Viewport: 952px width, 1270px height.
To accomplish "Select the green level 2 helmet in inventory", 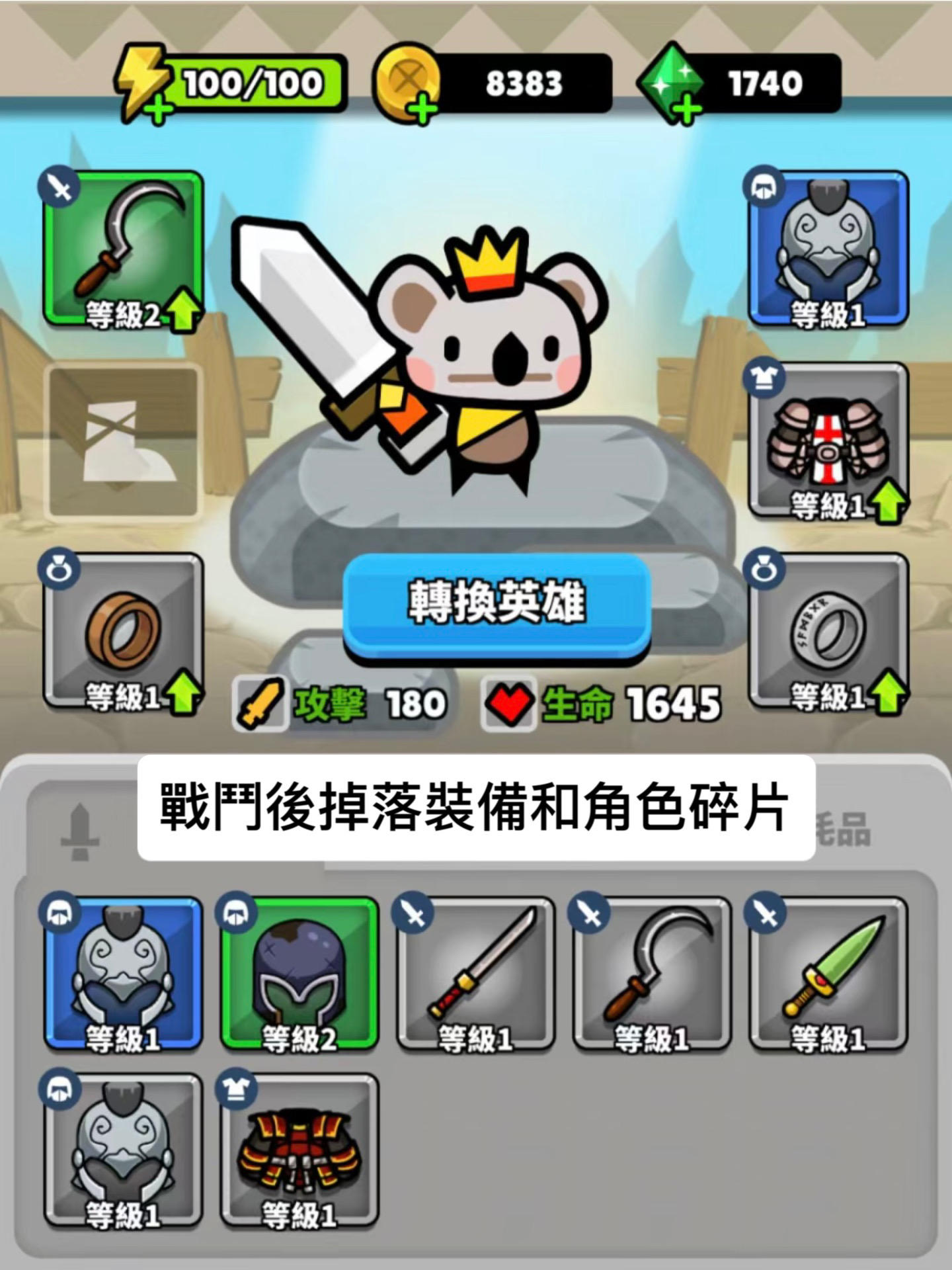I will [x=299, y=973].
